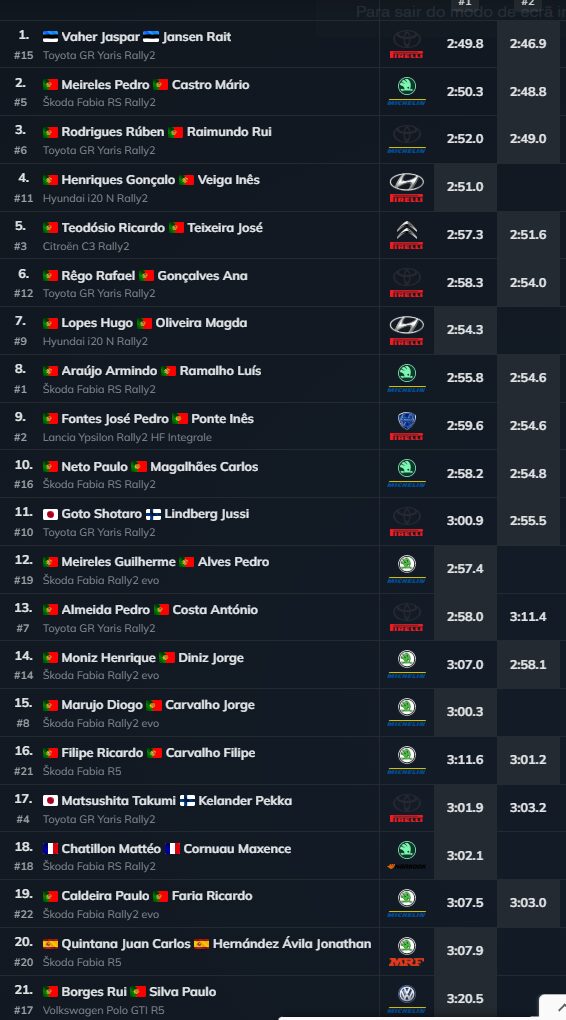View the Chatillon Mattéo crew row
The height and width of the screenshot is (1020, 566).
click(x=283, y=856)
